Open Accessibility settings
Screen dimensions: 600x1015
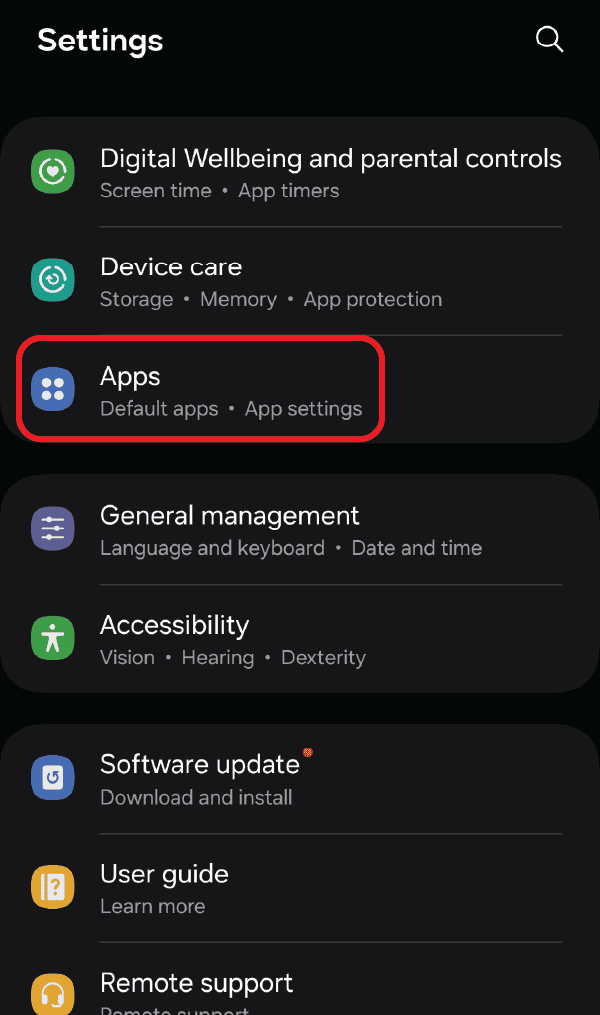[300, 639]
